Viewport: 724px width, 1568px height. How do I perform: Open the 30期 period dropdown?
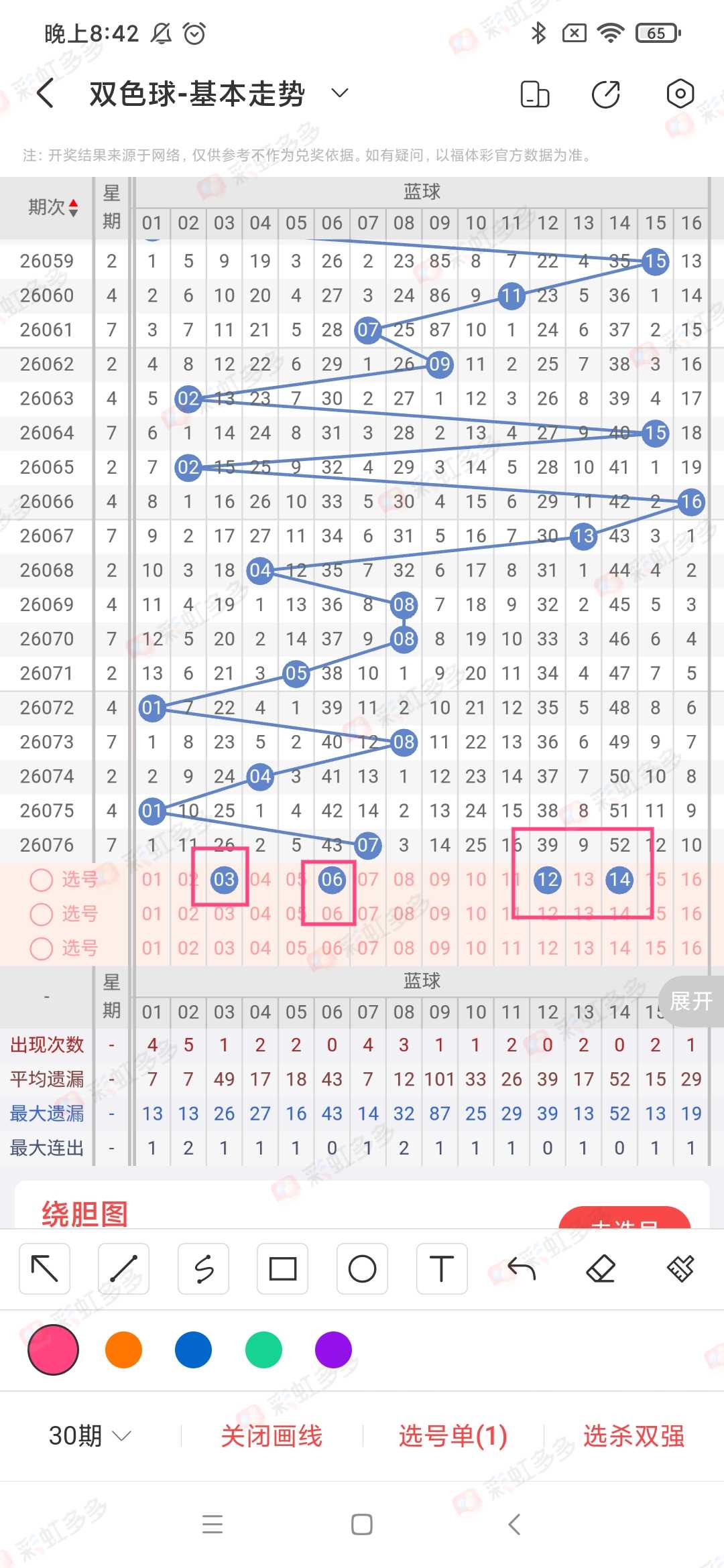pos(89,1436)
